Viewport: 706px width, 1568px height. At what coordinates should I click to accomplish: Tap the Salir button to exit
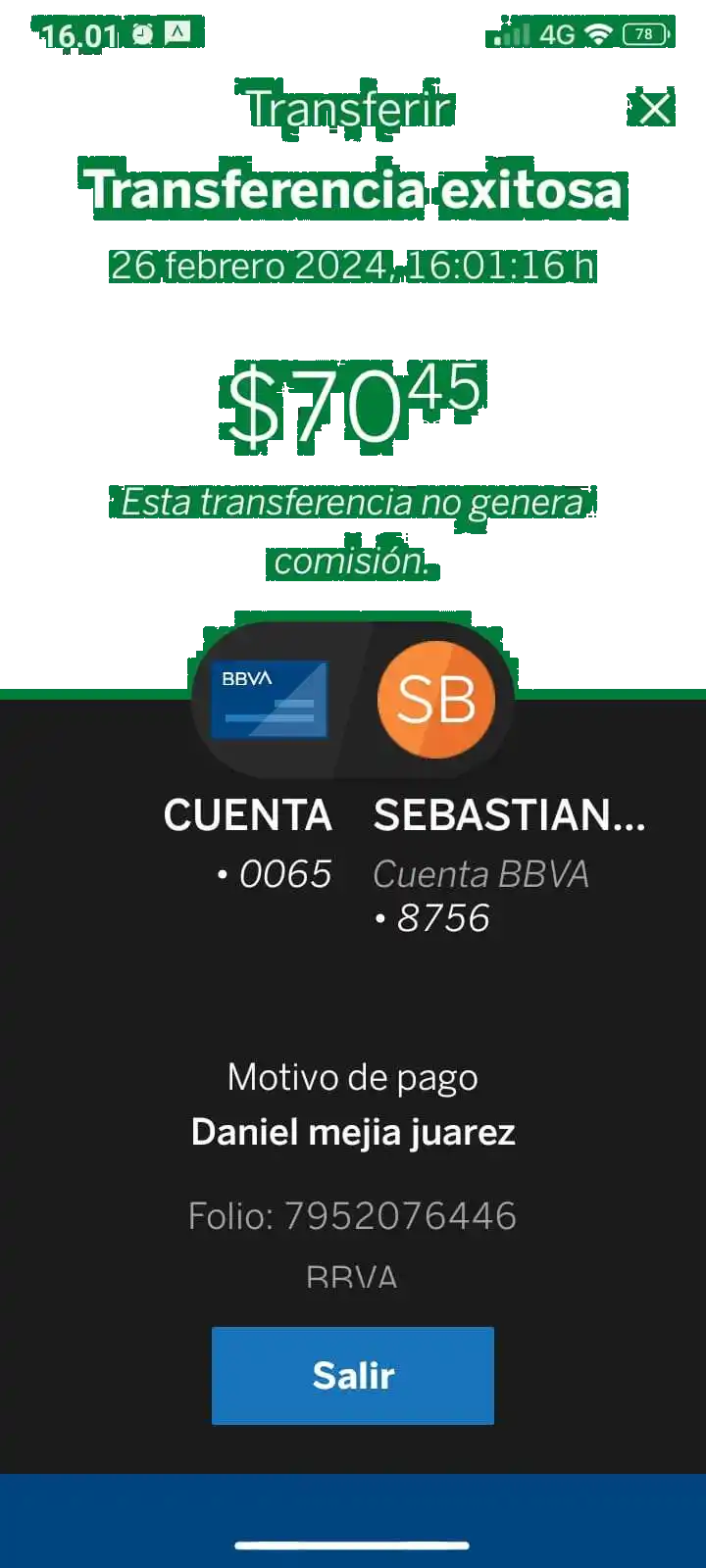coord(353,1375)
